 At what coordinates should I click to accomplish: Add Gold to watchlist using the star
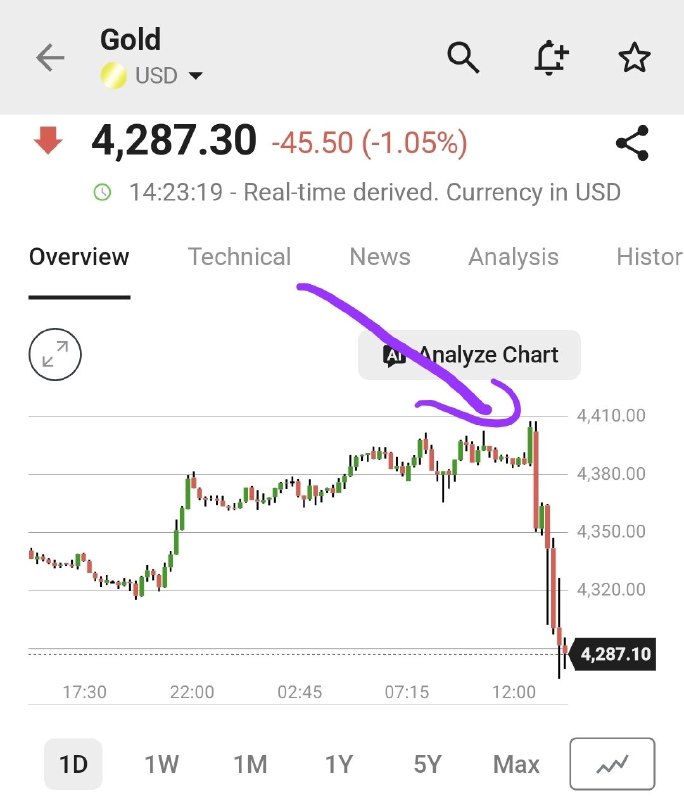(x=634, y=57)
